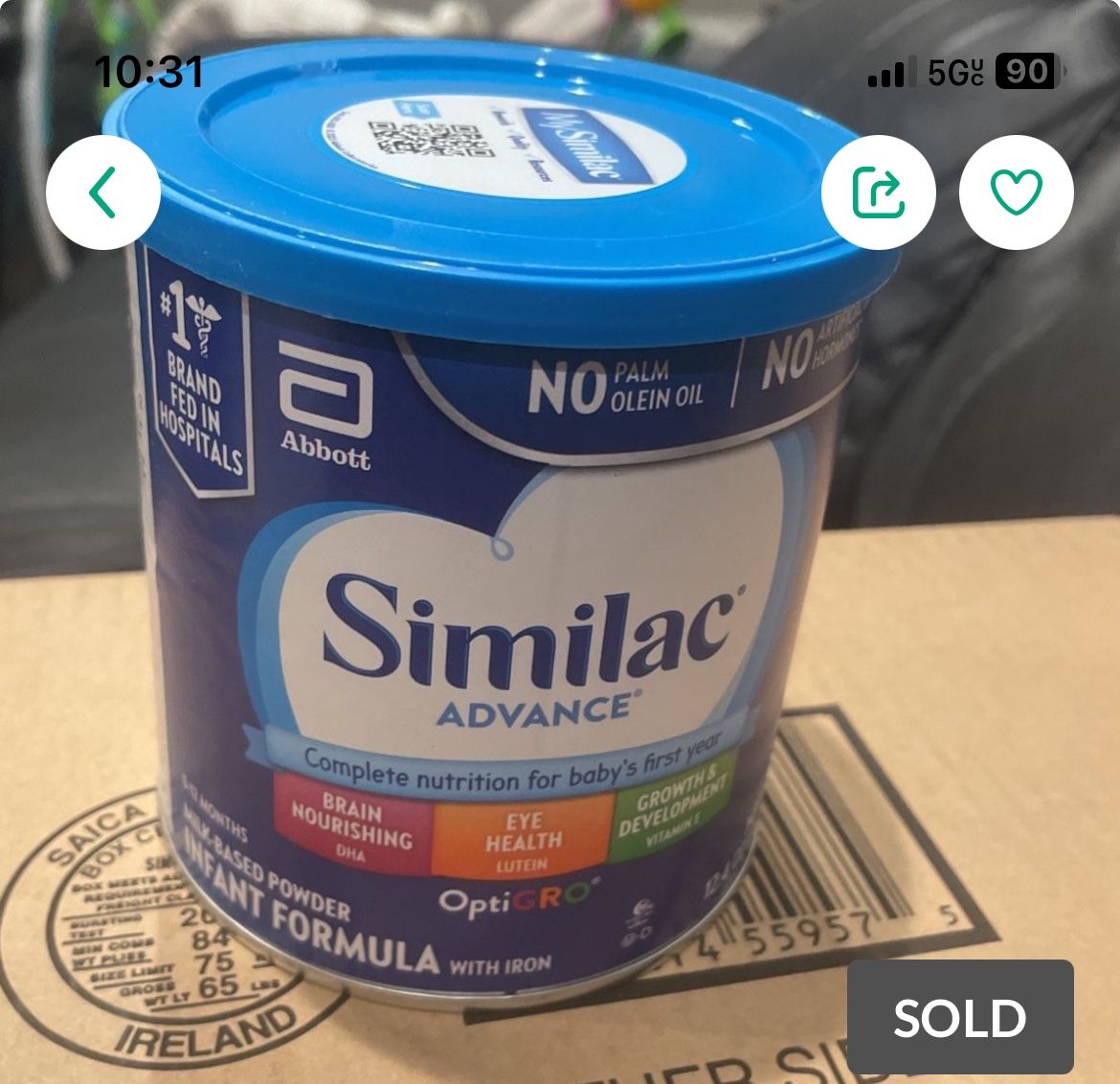Save listing with the heart icon

coord(1016,192)
